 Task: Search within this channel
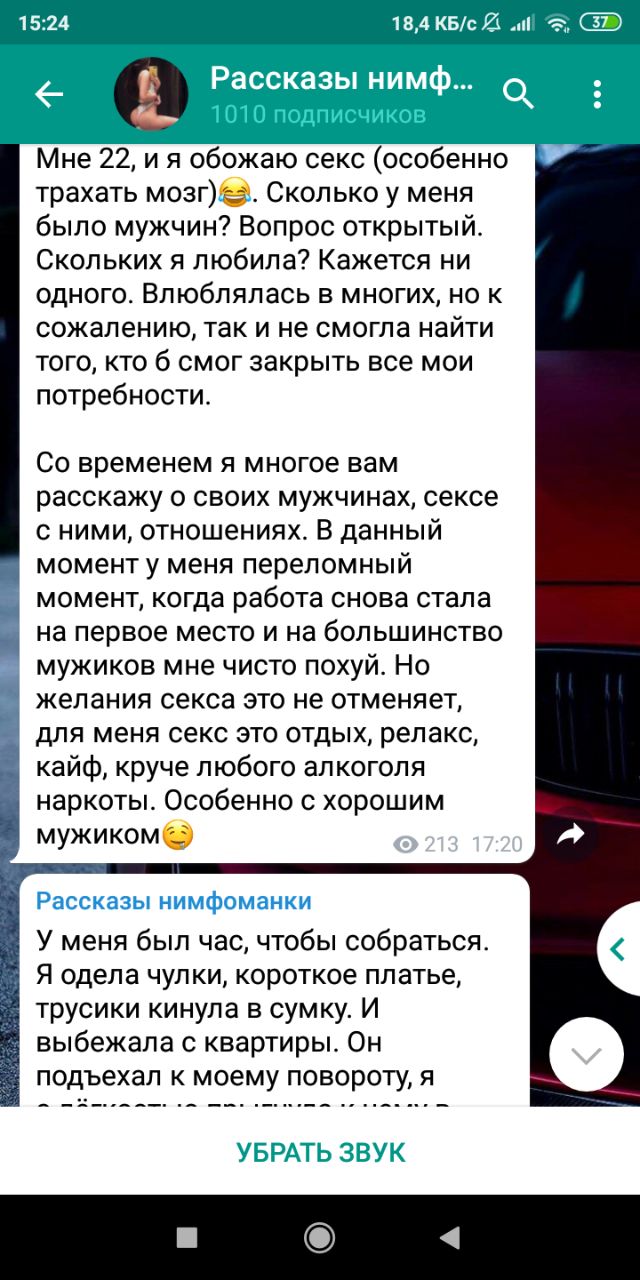pyautogui.click(x=518, y=94)
